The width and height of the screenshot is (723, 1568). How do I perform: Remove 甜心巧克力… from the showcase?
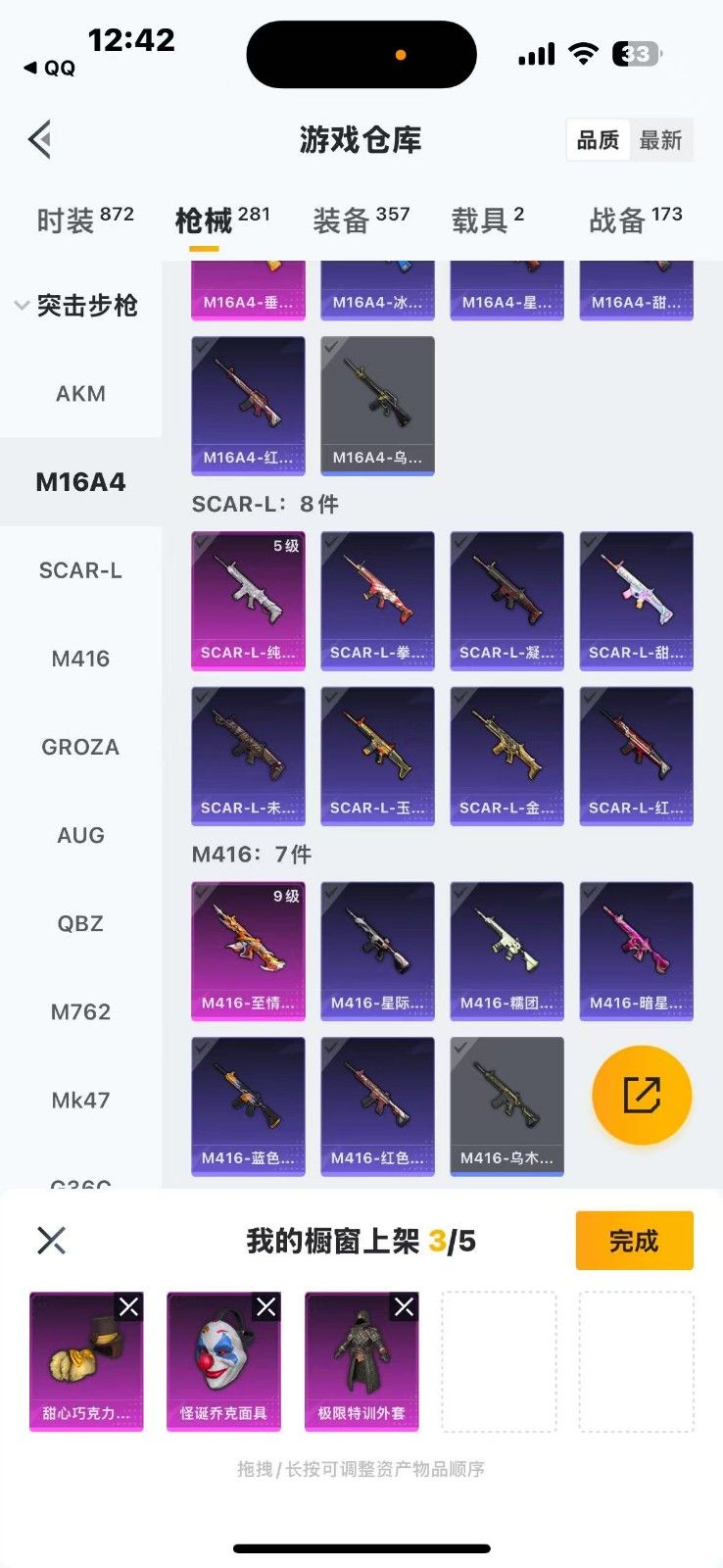tap(128, 1306)
